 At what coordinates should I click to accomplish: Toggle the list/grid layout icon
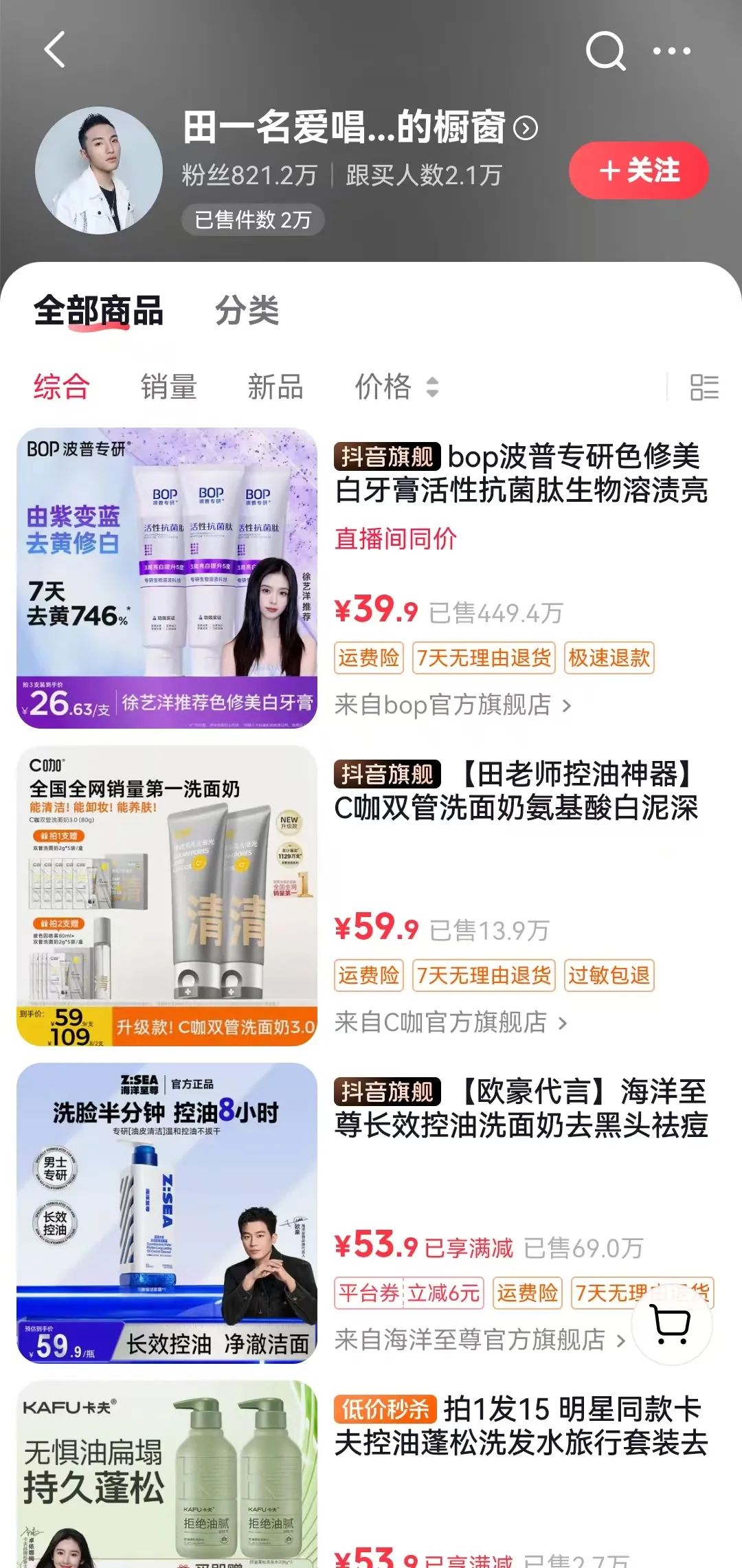click(x=704, y=387)
